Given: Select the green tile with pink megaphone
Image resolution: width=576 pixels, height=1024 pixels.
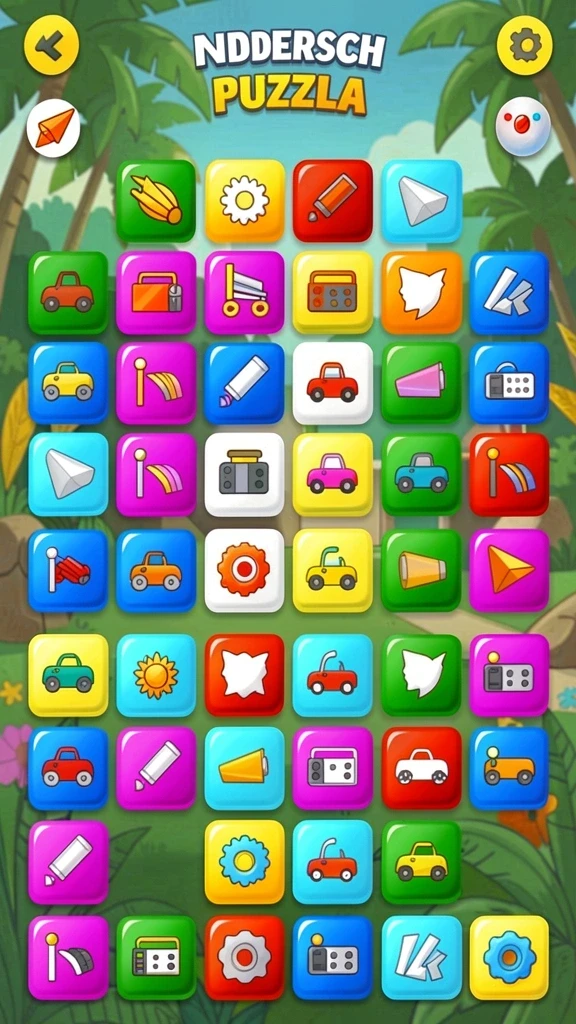Looking at the screenshot, I should pyautogui.click(x=421, y=383).
